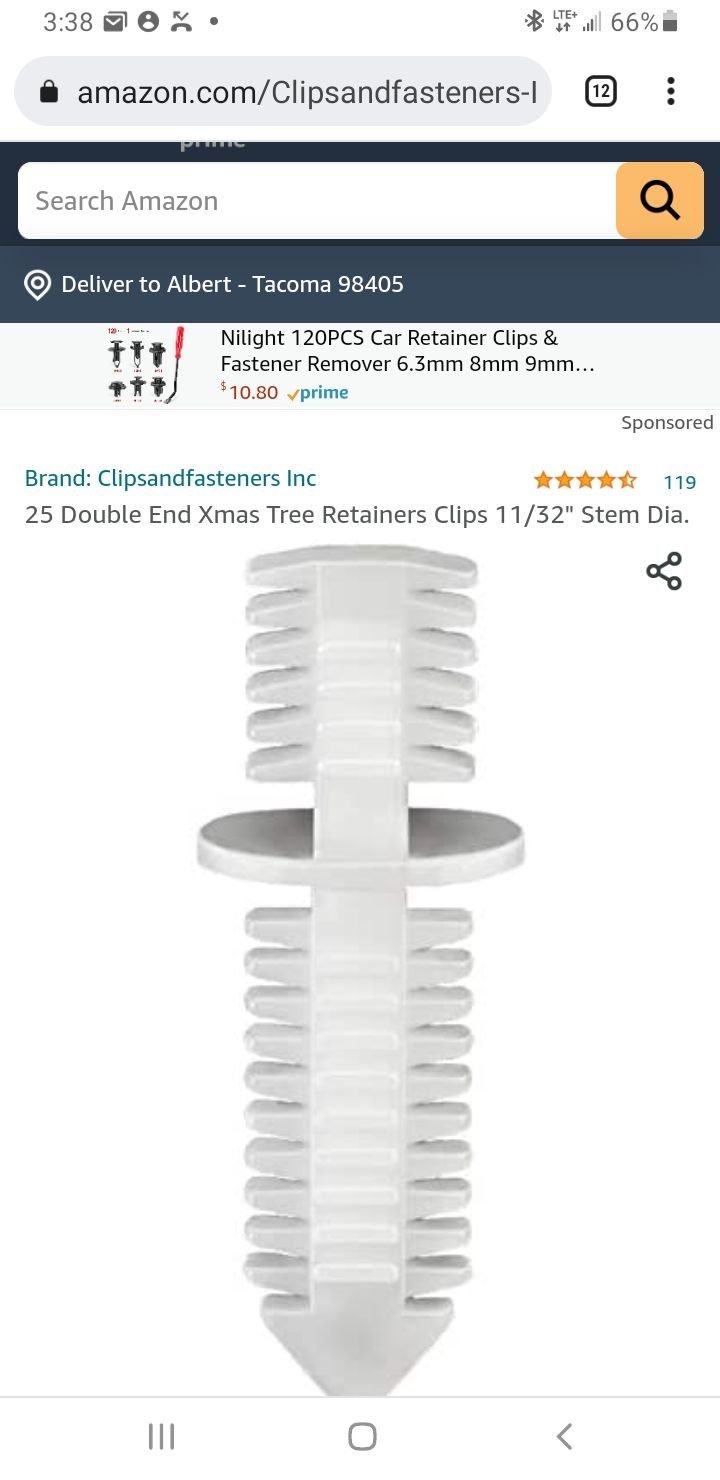Tap the share icon next to product image
This screenshot has height=1480, width=720.
coord(664,571)
